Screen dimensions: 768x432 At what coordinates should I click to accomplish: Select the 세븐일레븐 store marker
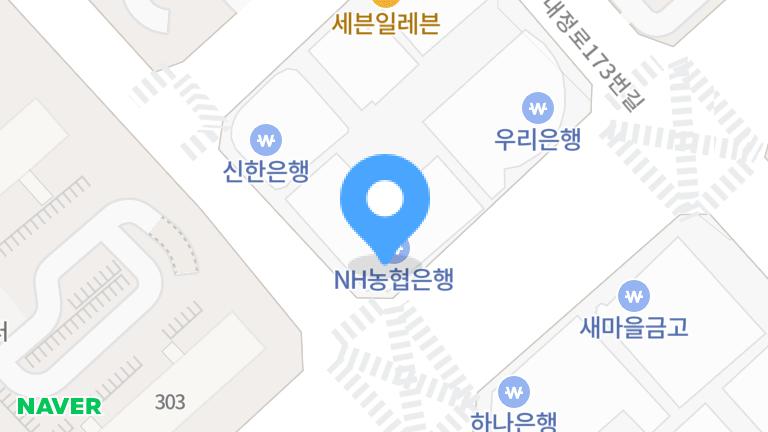click(x=386, y=22)
